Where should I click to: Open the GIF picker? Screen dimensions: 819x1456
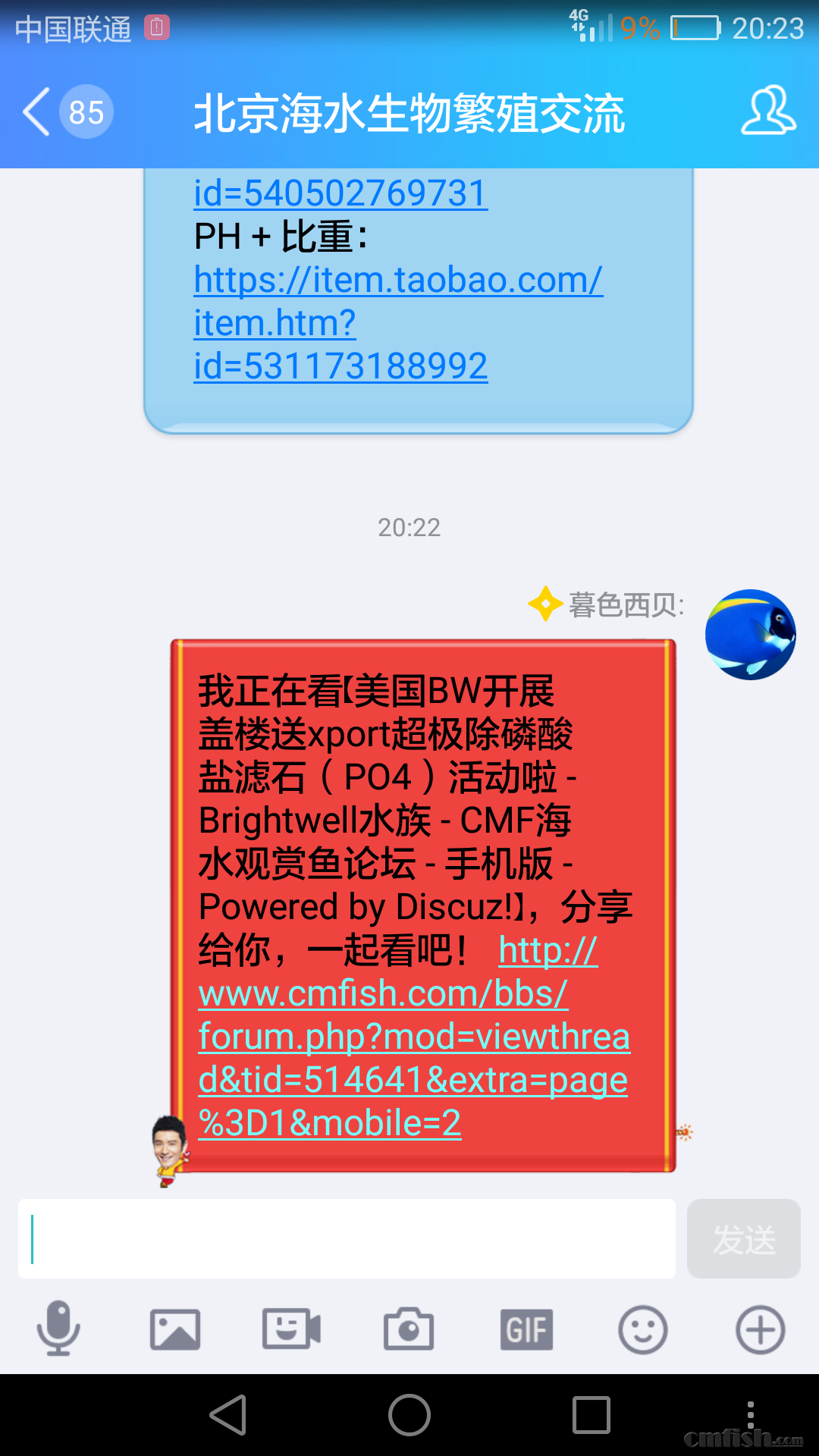(x=526, y=1329)
